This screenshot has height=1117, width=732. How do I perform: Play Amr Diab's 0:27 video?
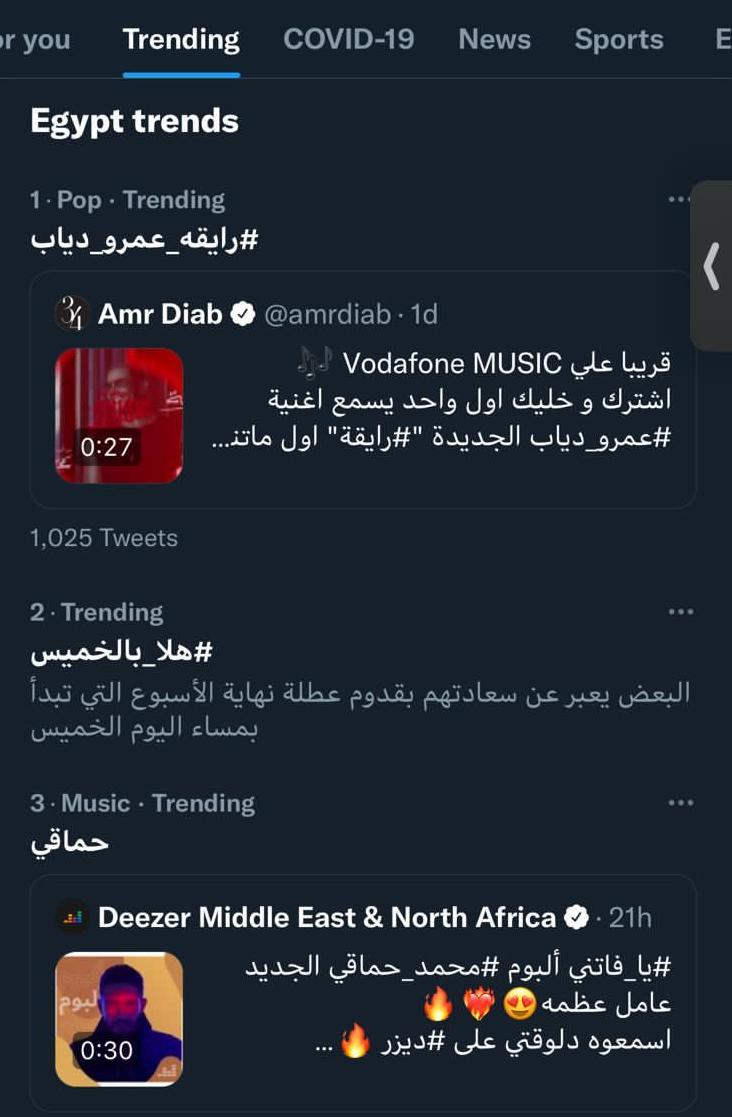click(119, 415)
